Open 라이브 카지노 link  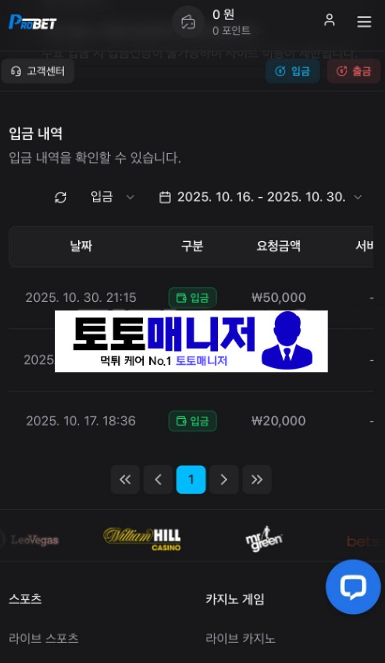click(x=240, y=638)
